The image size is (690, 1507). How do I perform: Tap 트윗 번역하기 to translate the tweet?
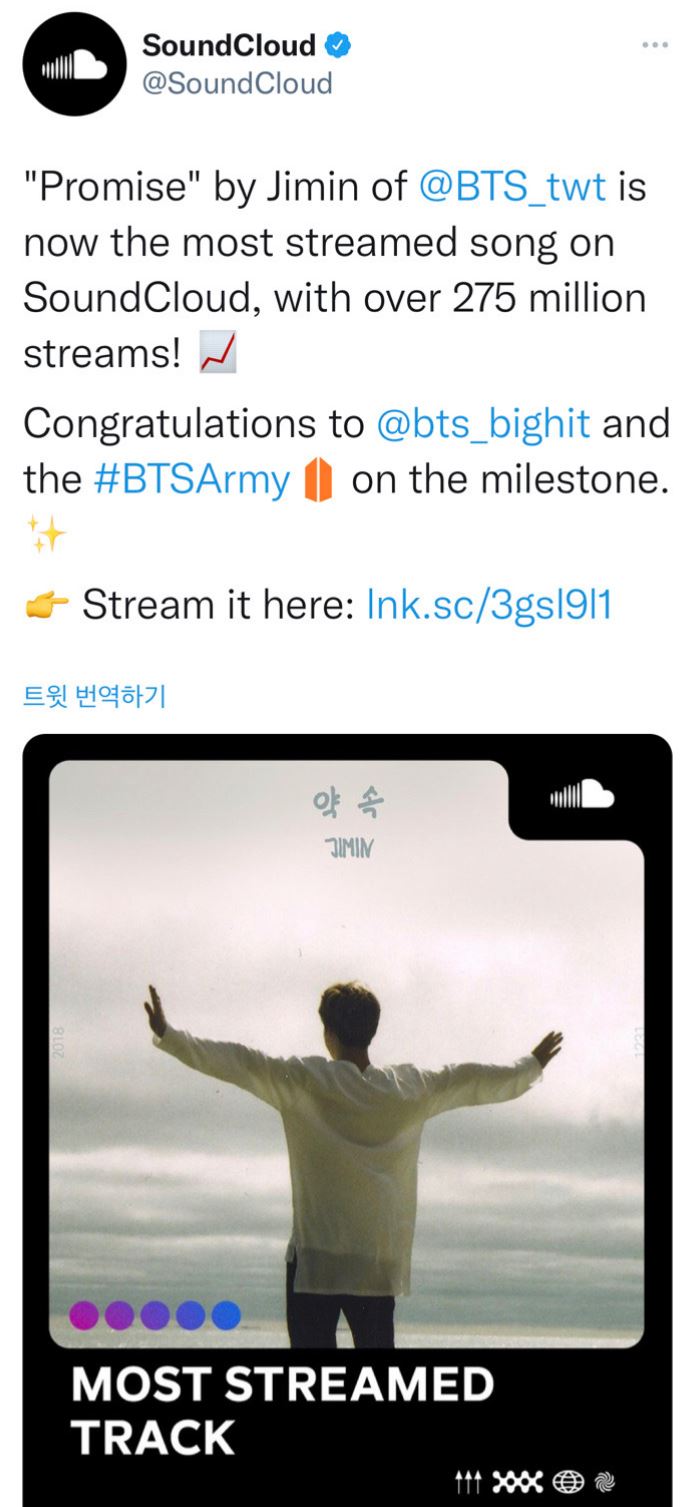pos(94,696)
